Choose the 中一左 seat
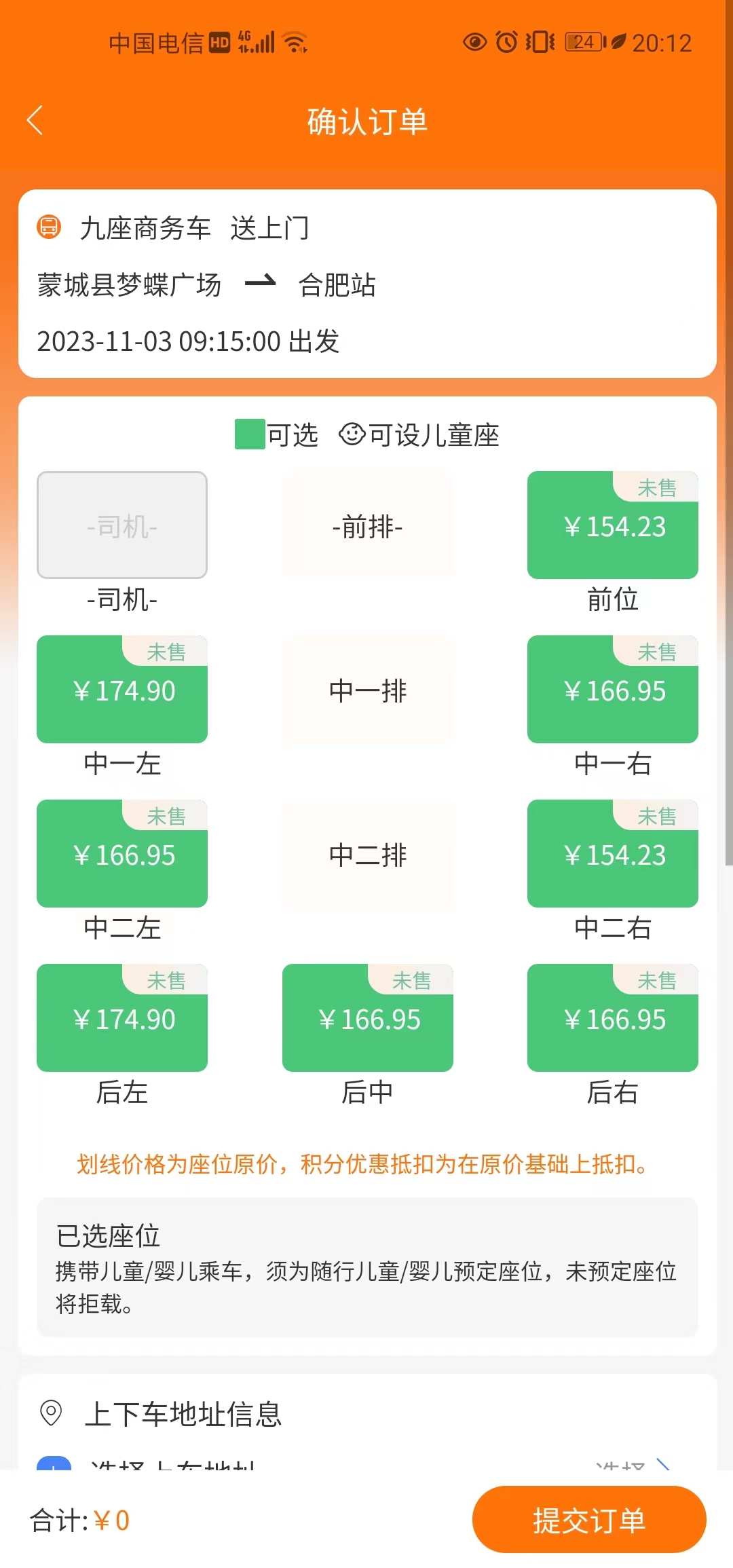 click(x=122, y=690)
